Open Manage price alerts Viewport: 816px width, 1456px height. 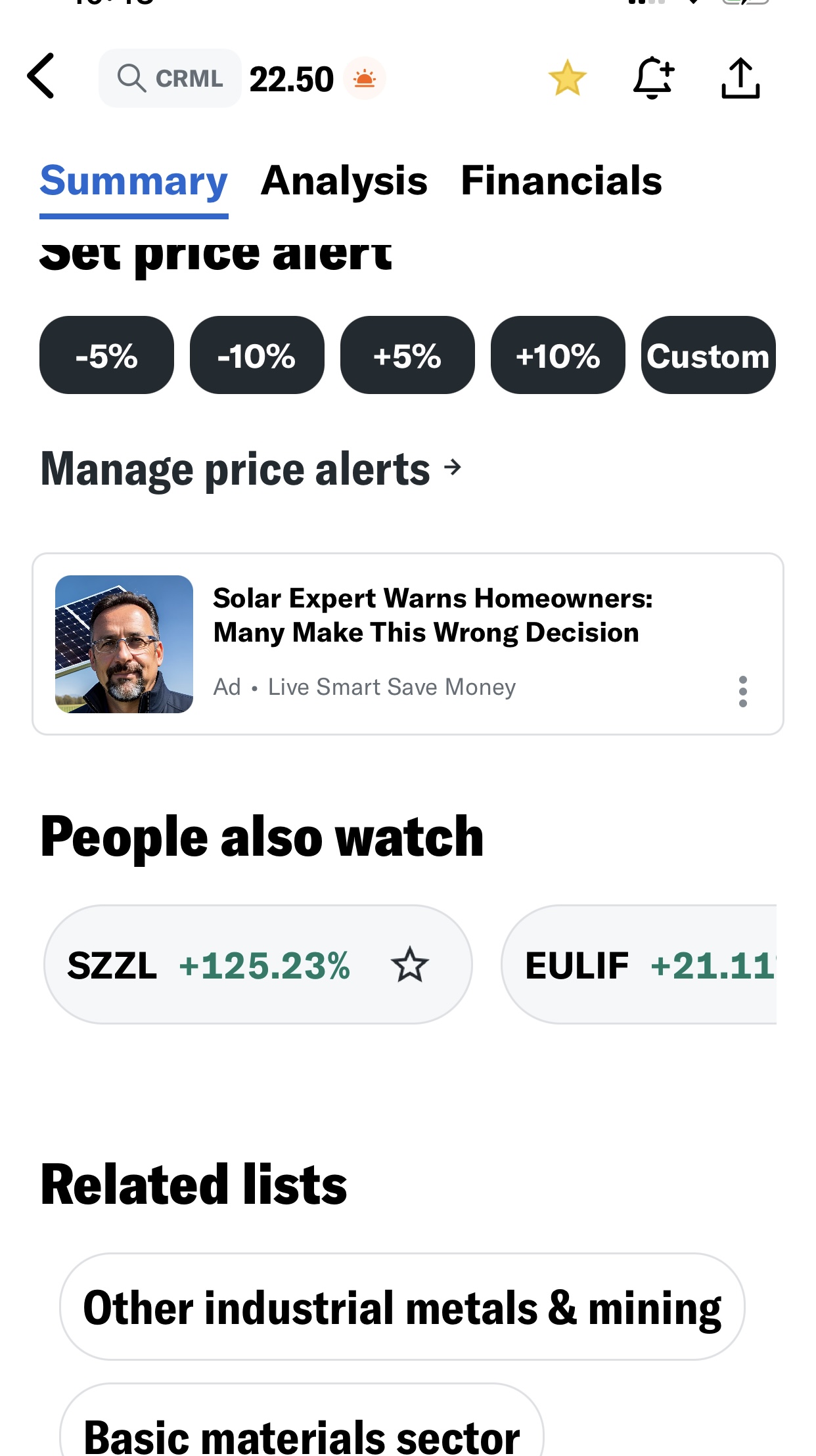coord(251,469)
